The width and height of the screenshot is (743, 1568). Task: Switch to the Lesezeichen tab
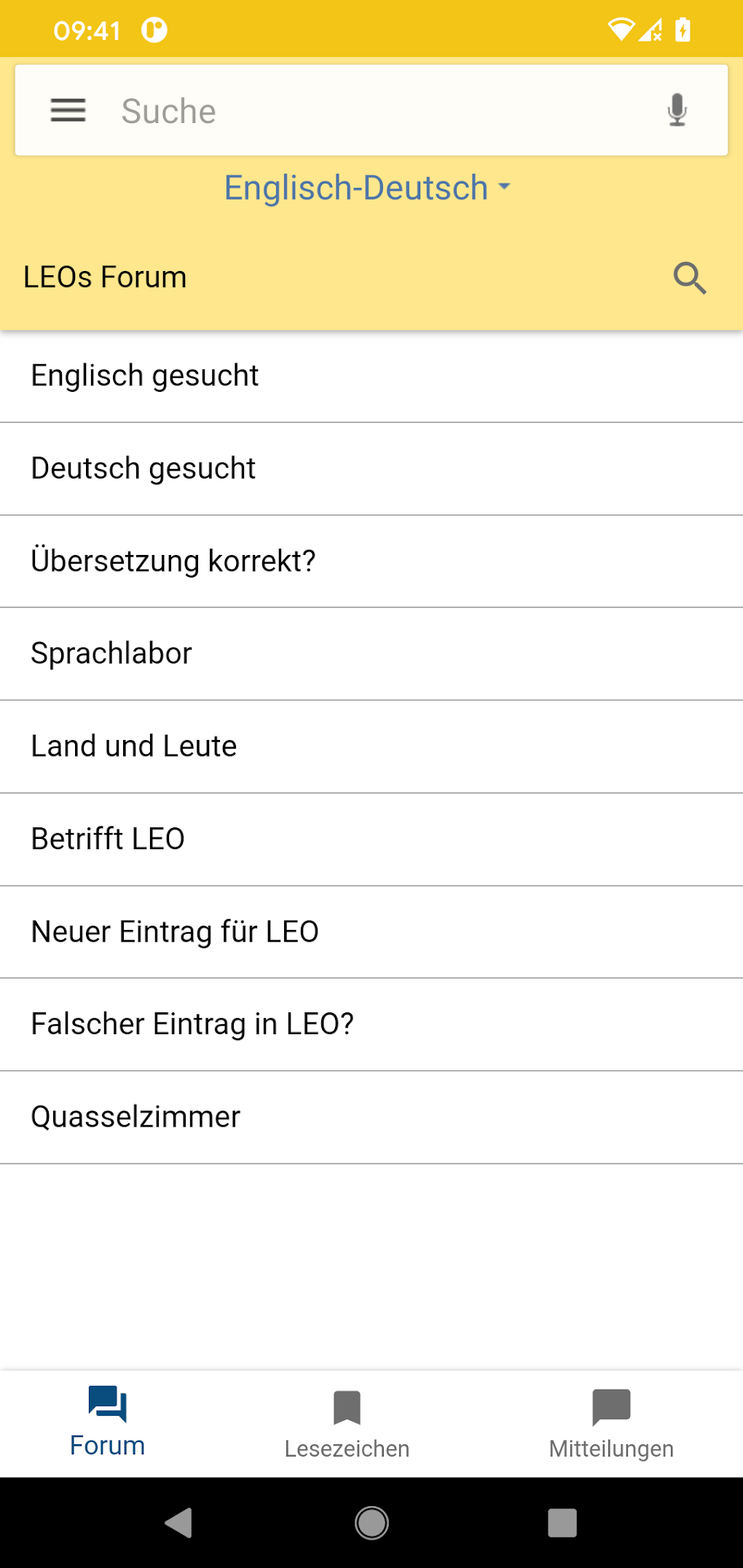point(347,1424)
